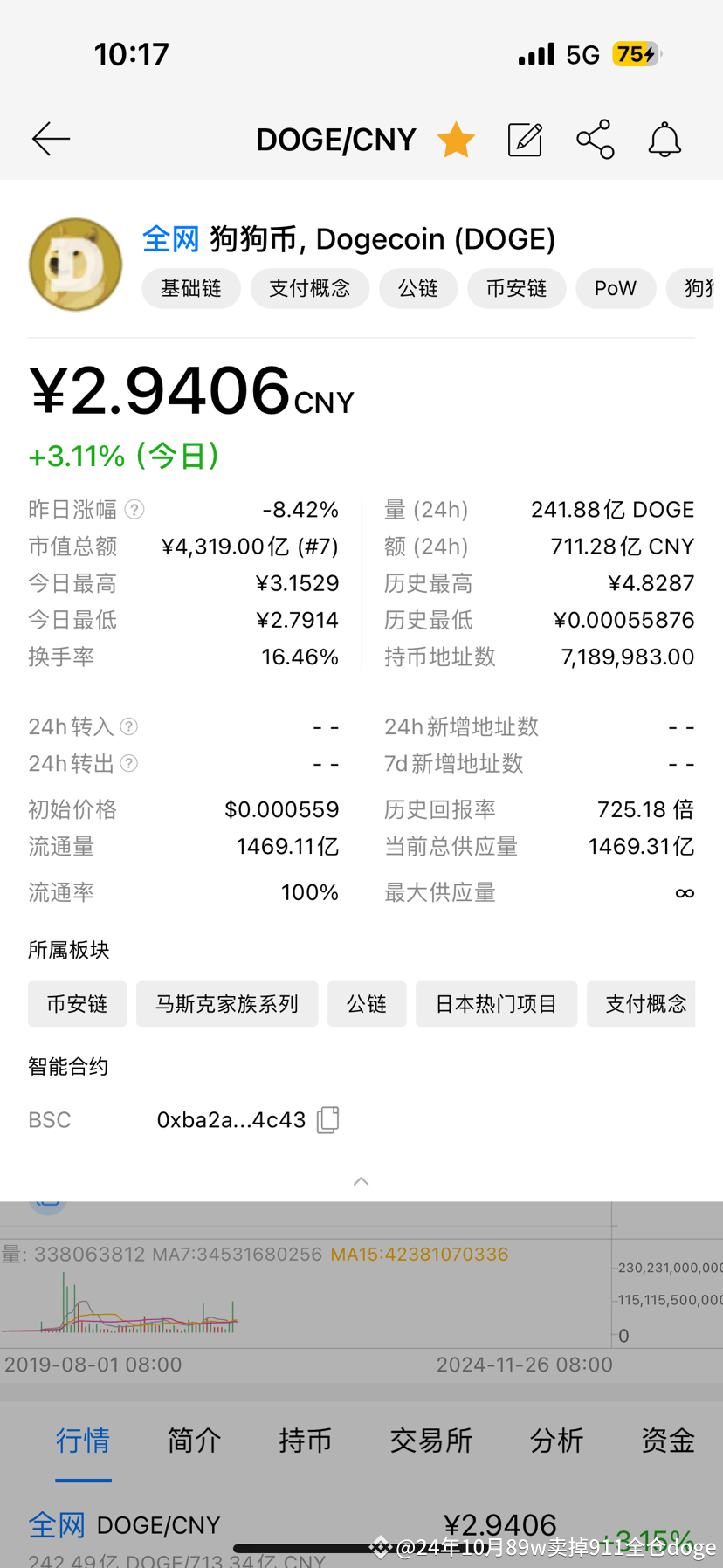This screenshot has width=723, height=1568.
Task: Copy the BSC contract address
Action: point(327,1119)
